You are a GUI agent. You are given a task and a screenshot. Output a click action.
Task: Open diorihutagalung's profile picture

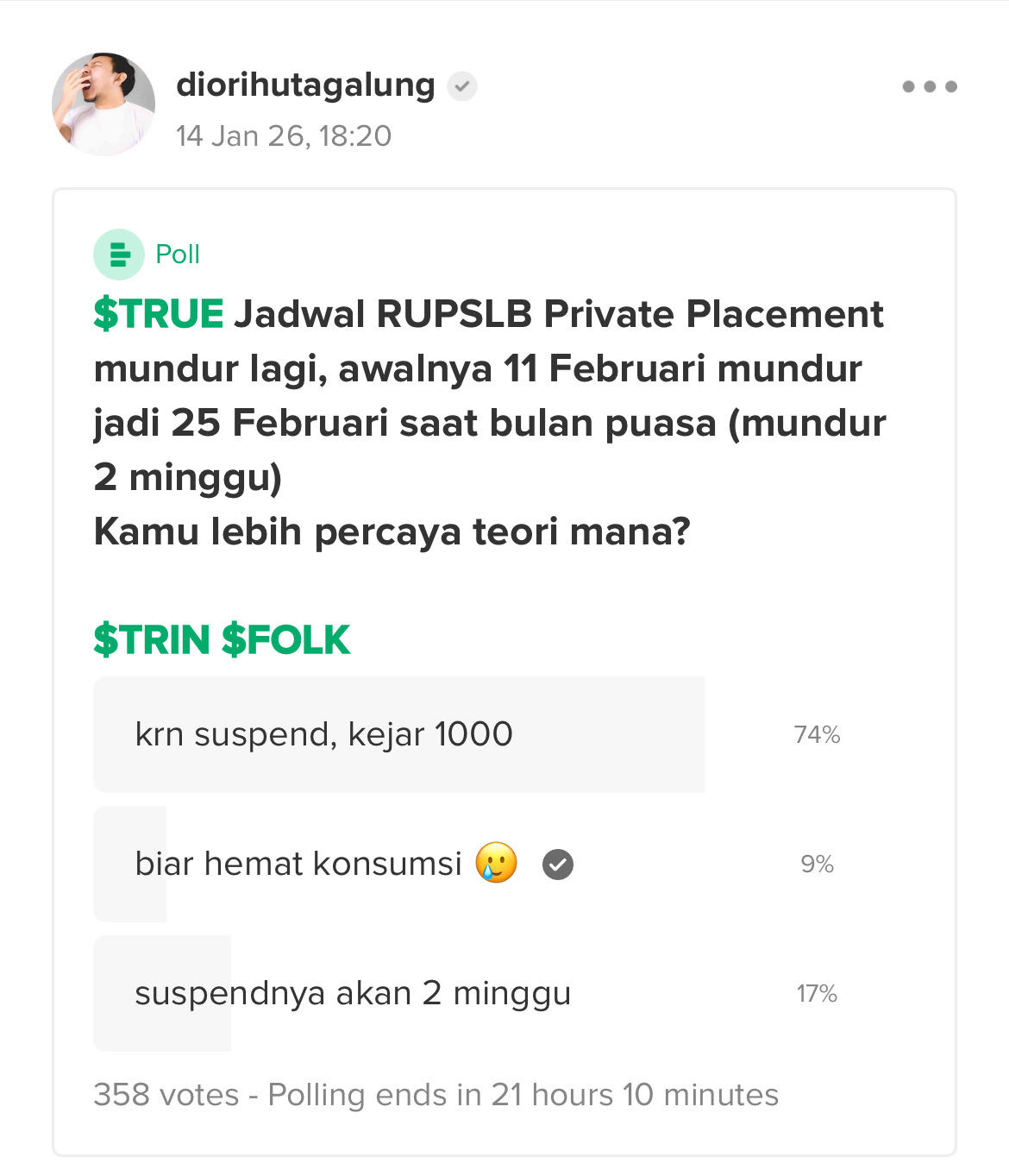[x=103, y=104]
